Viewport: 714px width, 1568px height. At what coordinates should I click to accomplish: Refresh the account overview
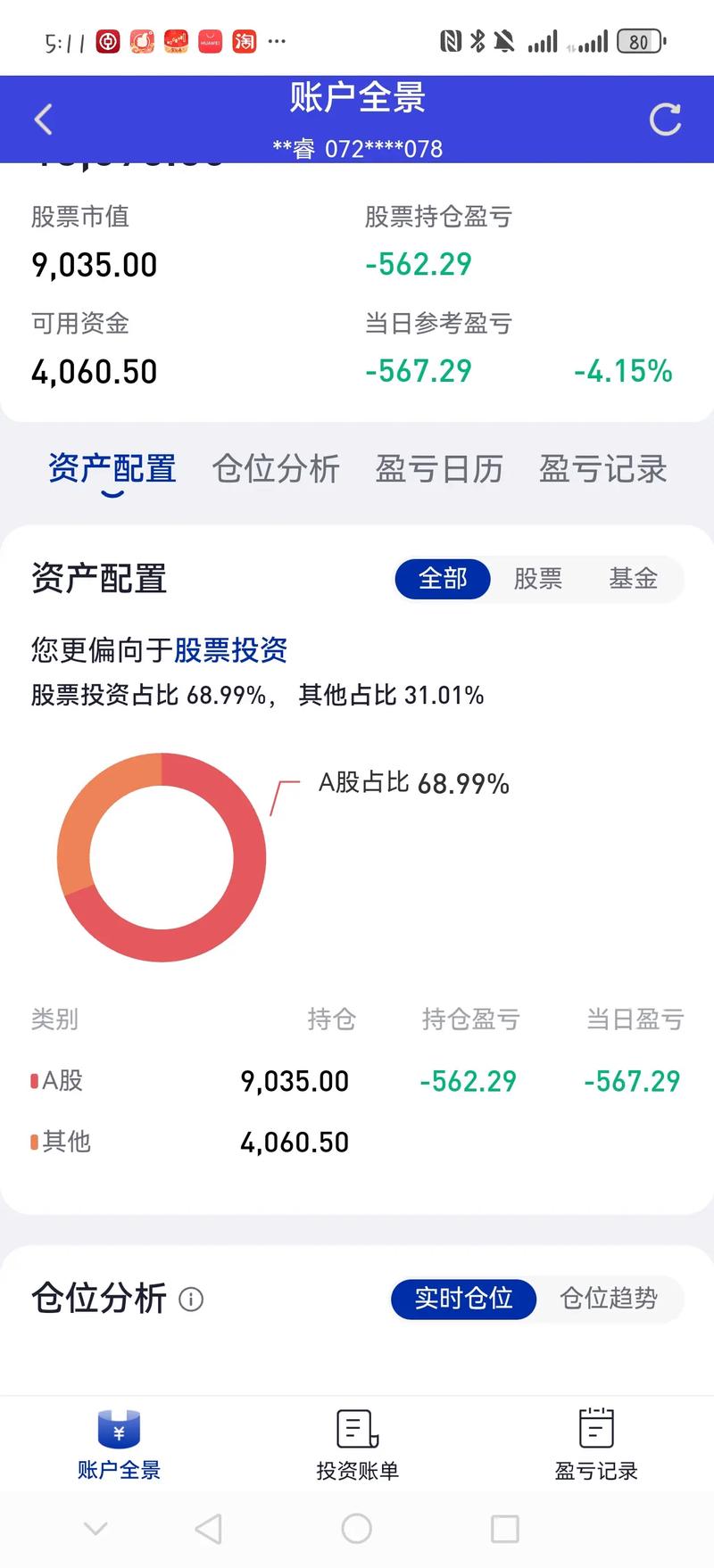pyautogui.click(x=665, y=120)
